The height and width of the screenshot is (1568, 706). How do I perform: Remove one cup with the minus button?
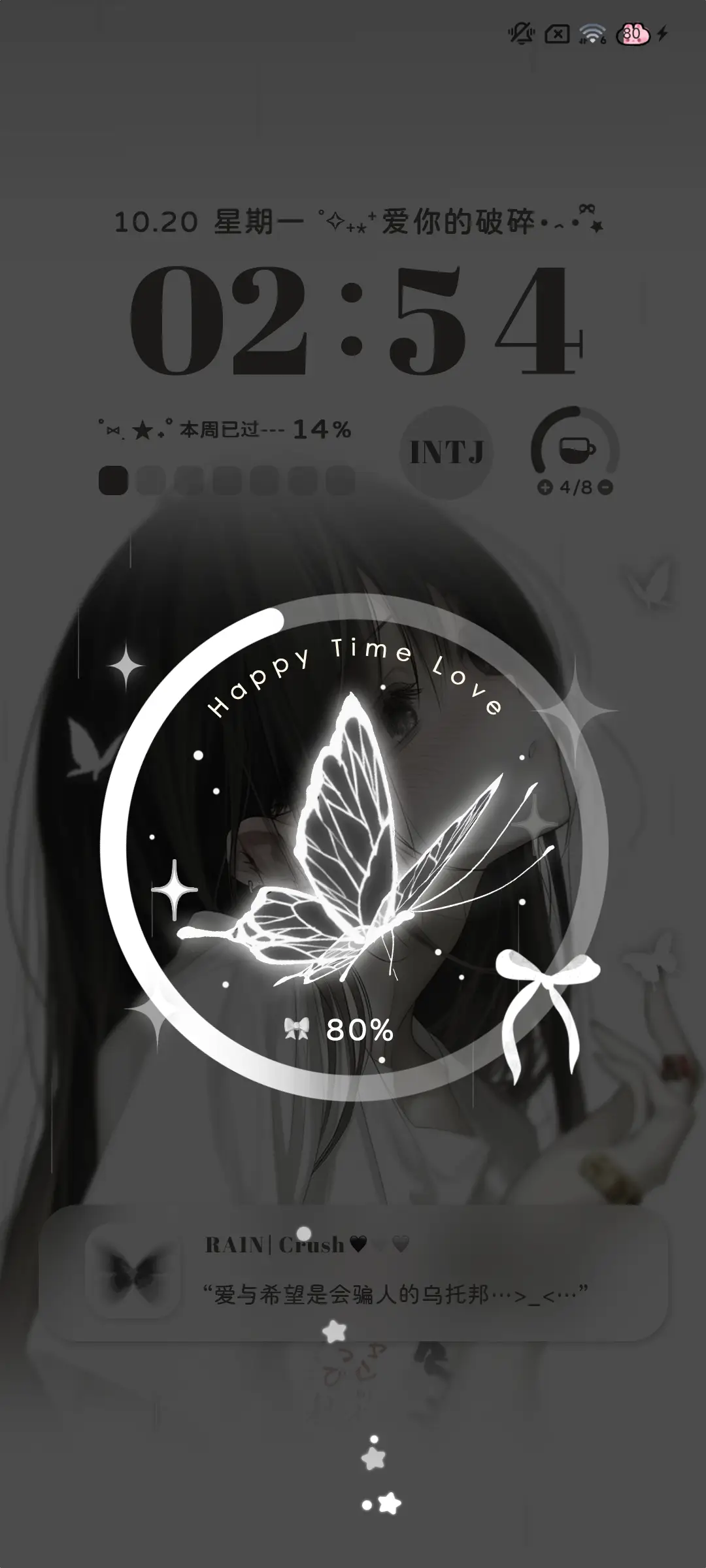(606, 487)
